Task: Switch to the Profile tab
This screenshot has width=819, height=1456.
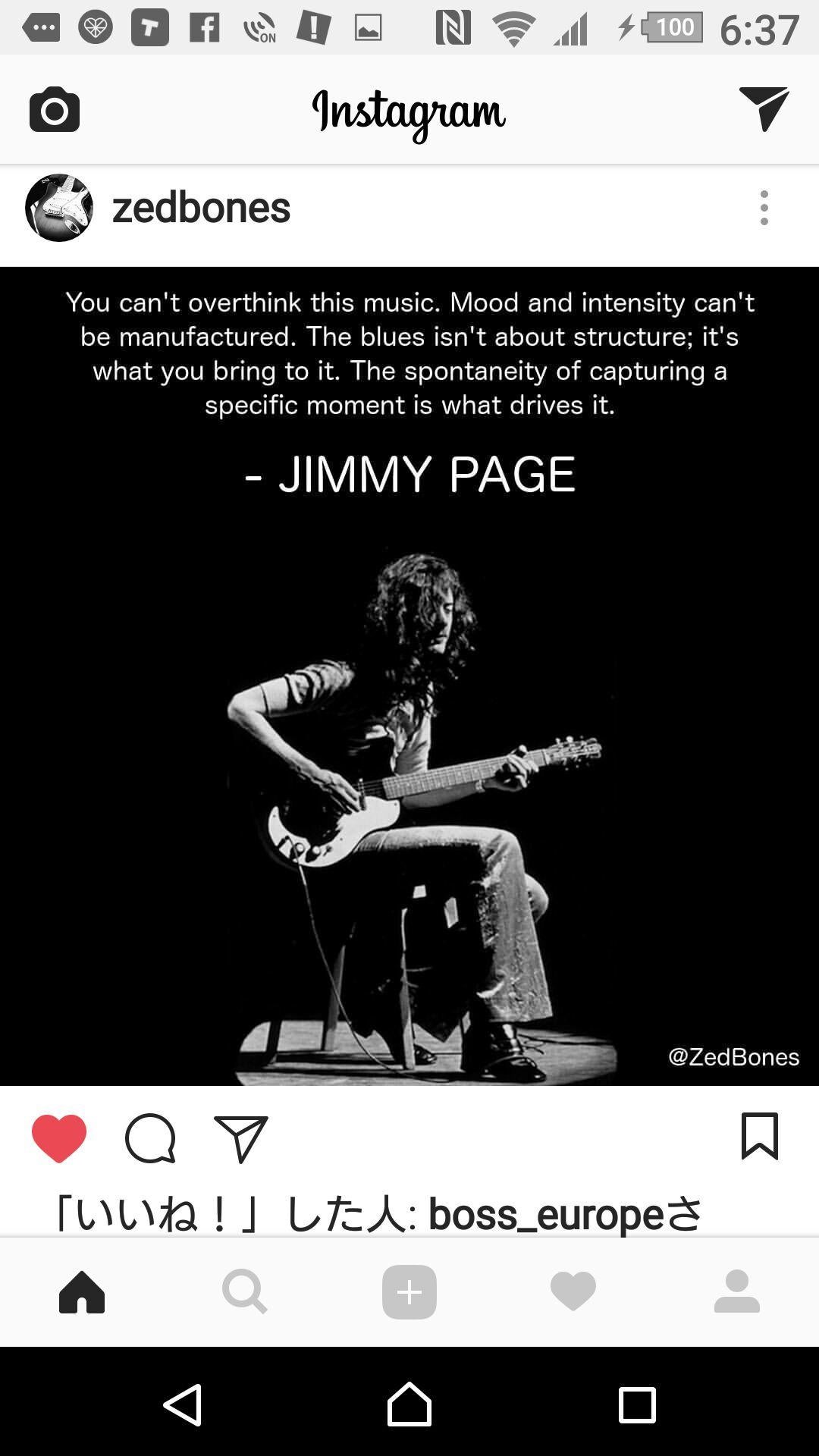Action: pos(737,1291)
